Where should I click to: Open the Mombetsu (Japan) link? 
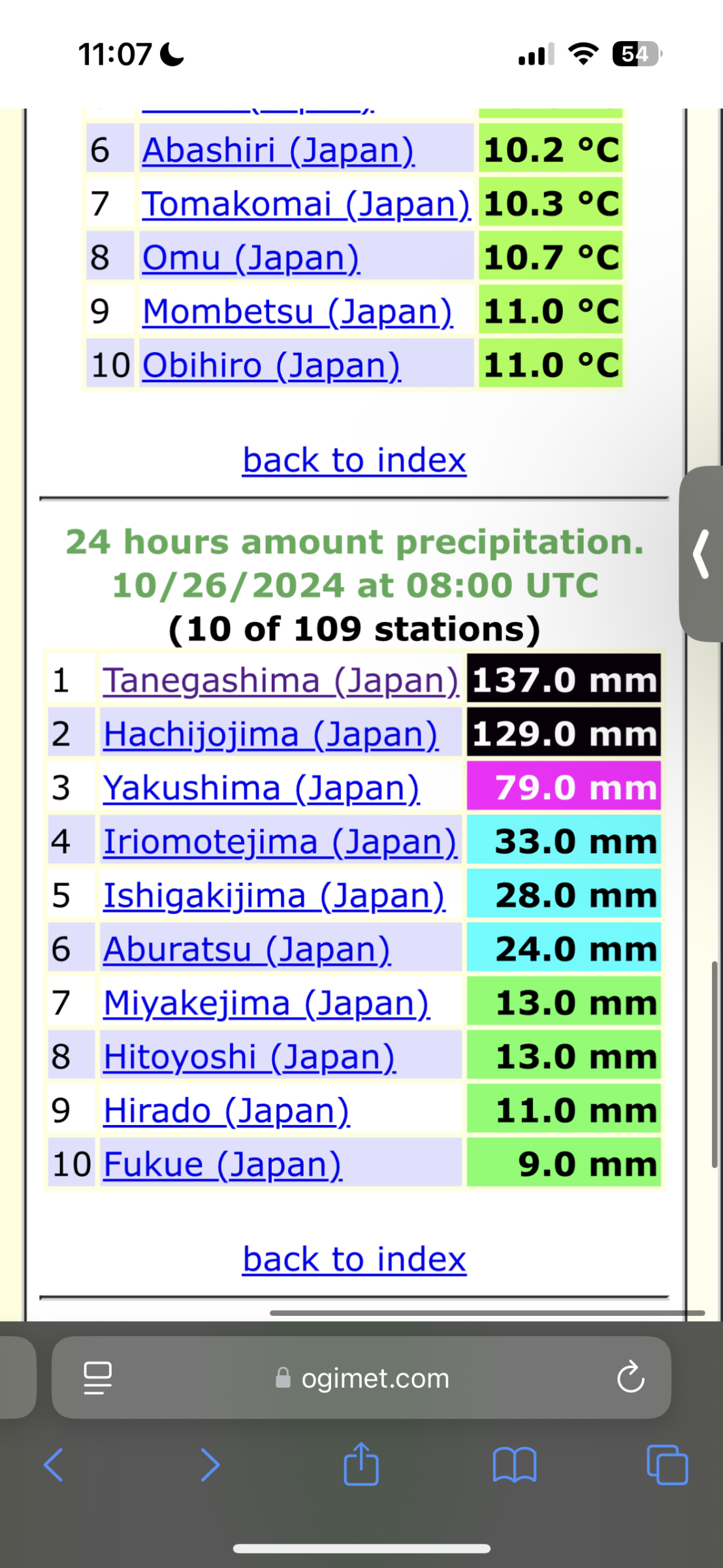pos(298,311)
